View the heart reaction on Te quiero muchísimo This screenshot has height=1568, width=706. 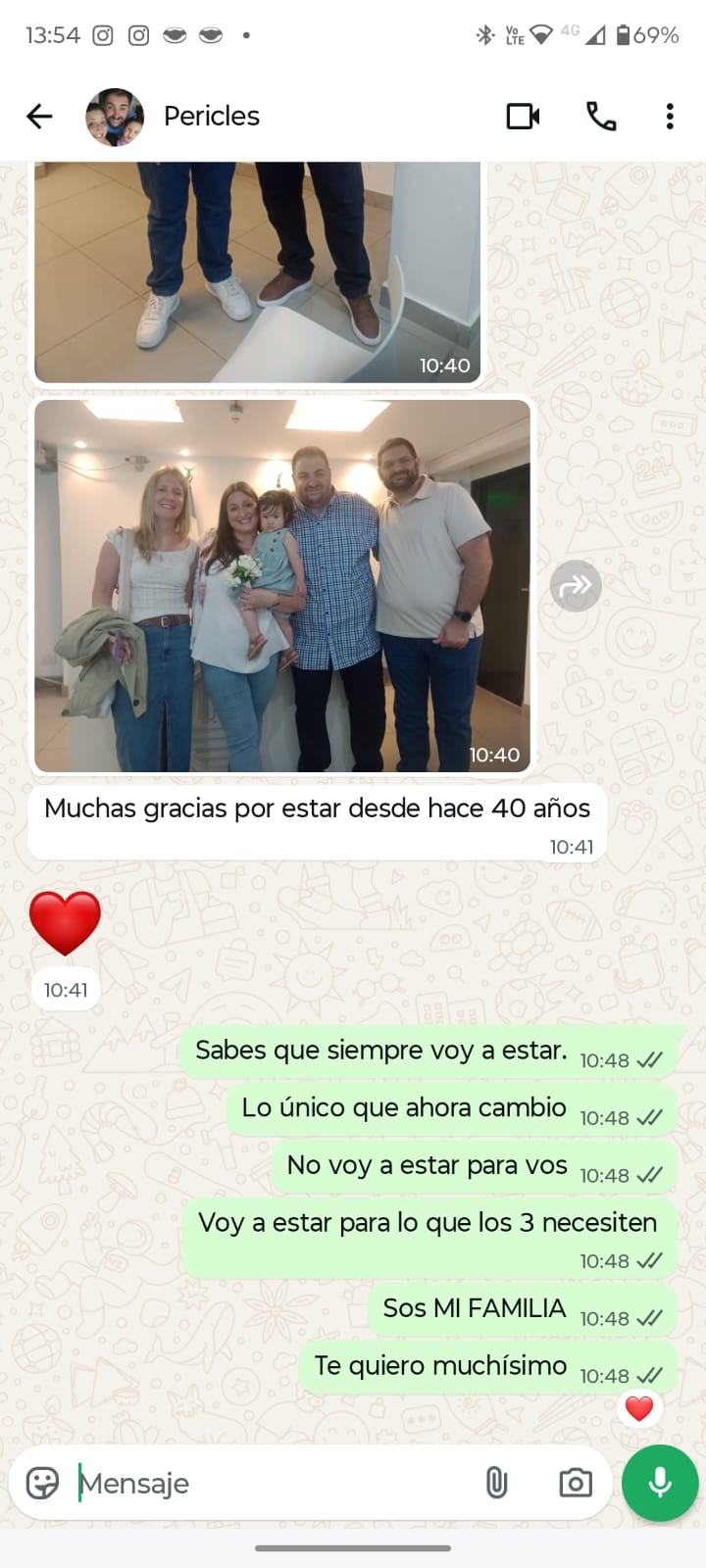[x=639, y=1409]
